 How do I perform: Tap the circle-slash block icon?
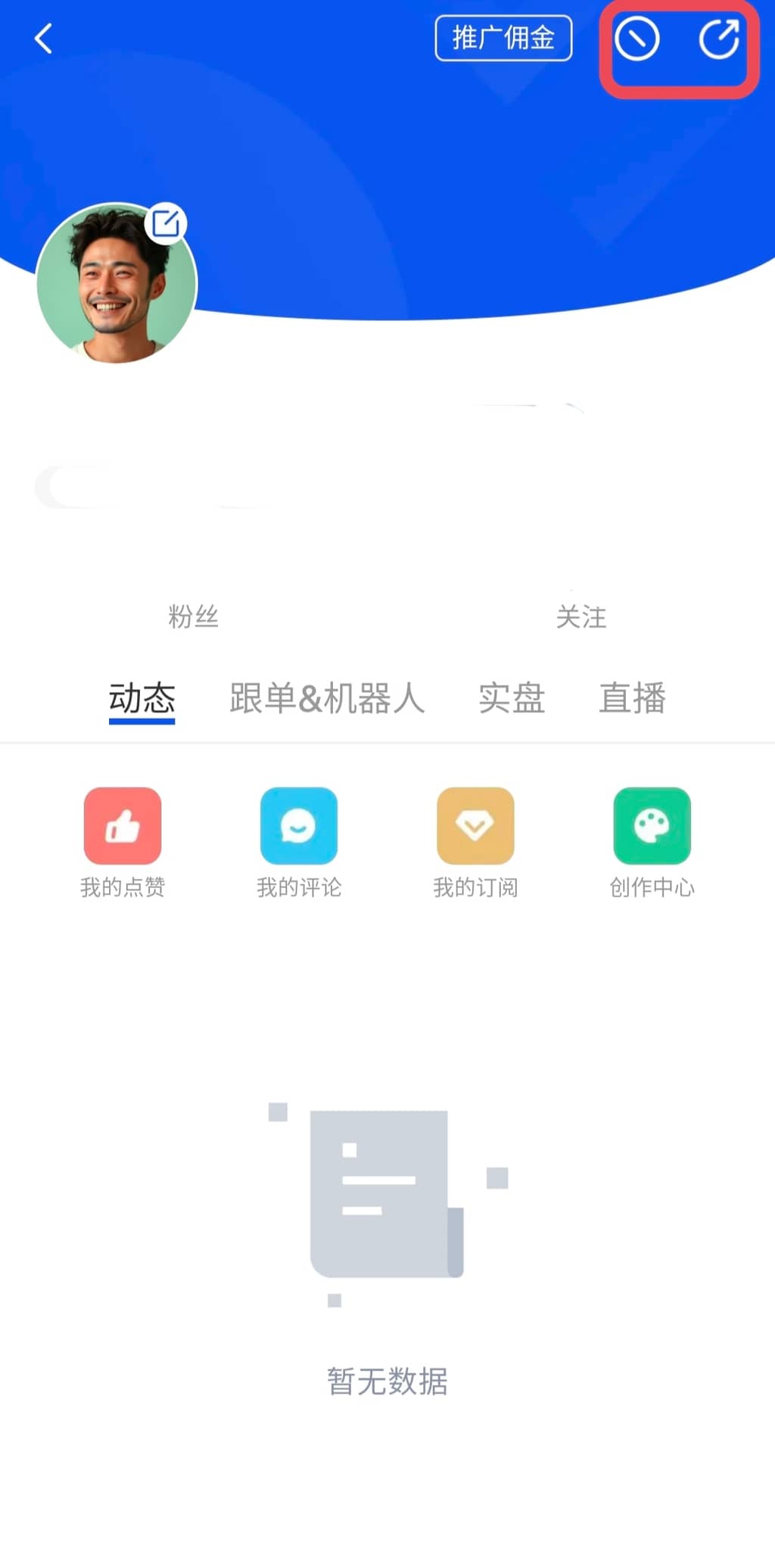[x=636, y=39]
